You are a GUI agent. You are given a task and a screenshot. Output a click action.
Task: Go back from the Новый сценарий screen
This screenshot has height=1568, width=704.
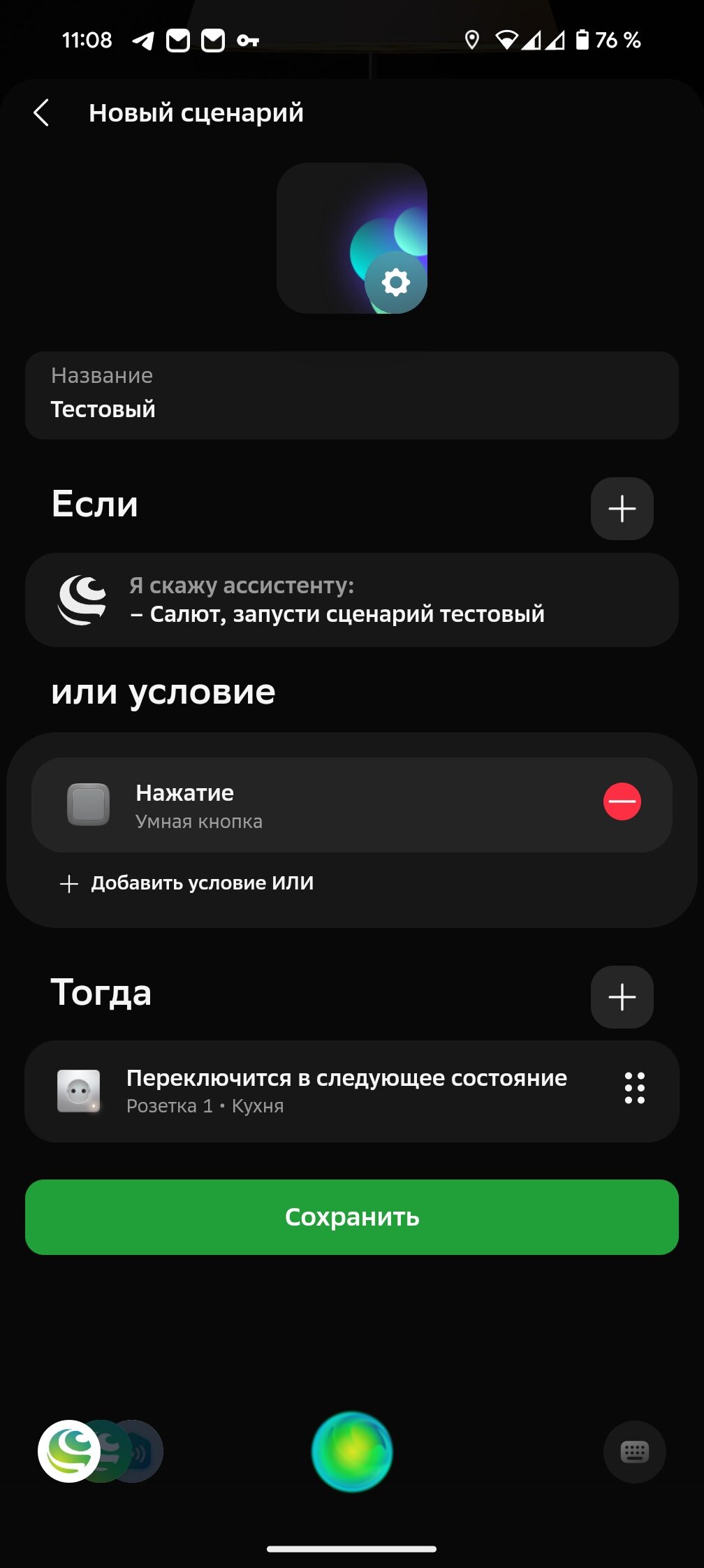(41, 112)
